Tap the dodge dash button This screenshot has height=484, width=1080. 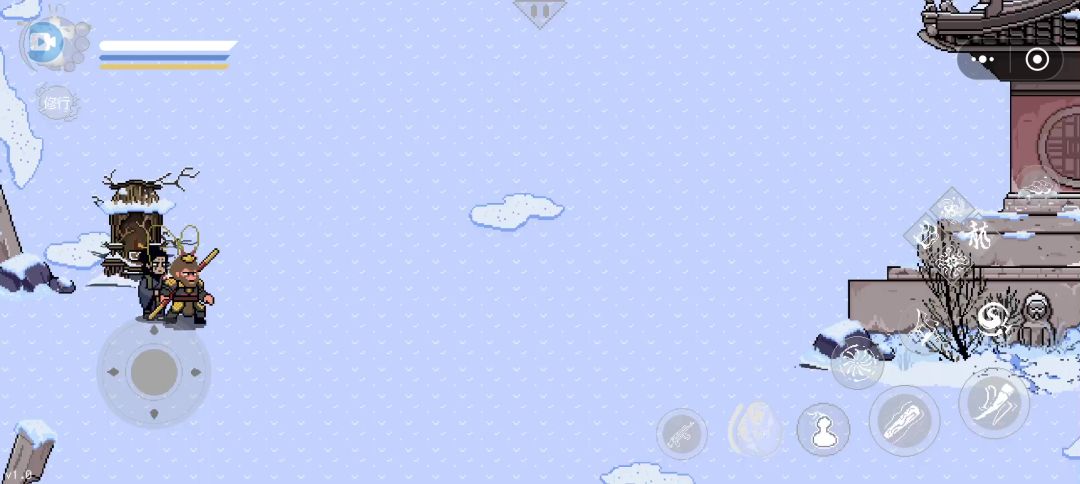tap(993, 402)
